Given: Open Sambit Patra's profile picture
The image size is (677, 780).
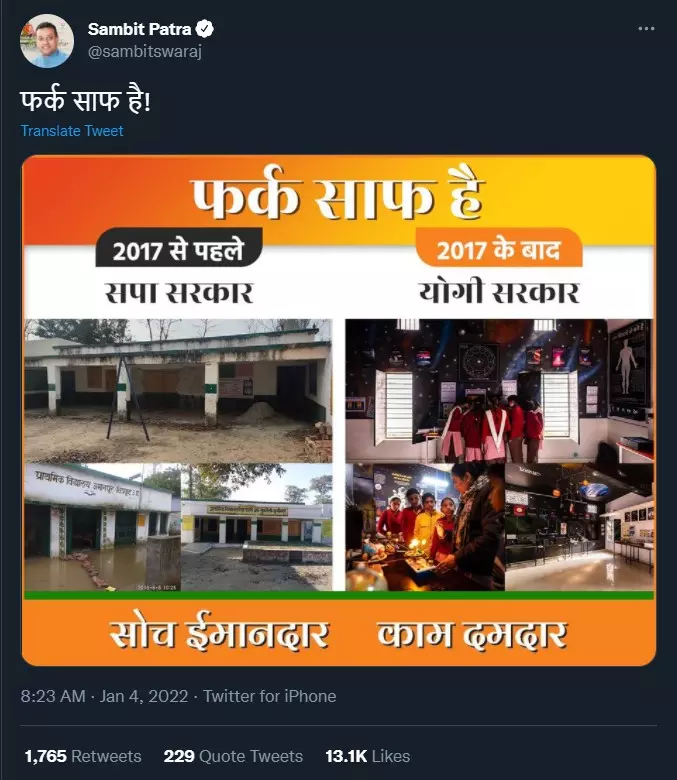Looking at the screenshot, I should [x=47, y=41].
